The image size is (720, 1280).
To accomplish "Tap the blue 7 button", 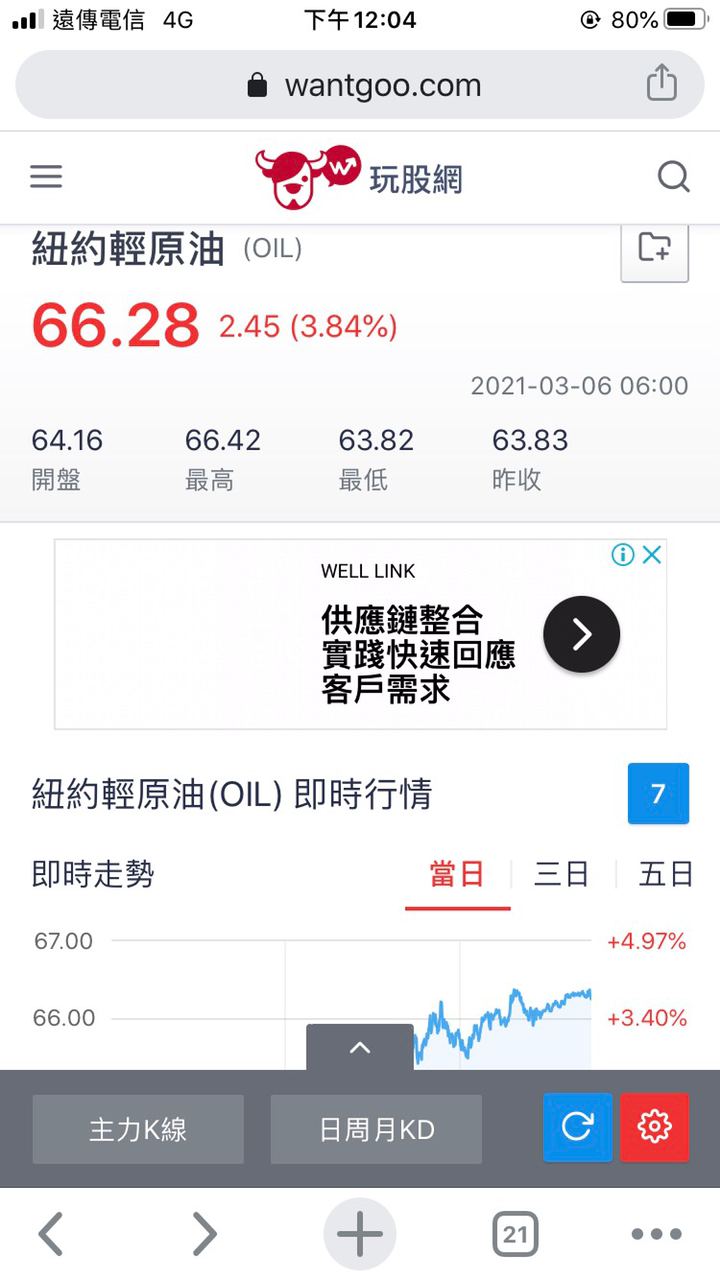I will [658, 794].
